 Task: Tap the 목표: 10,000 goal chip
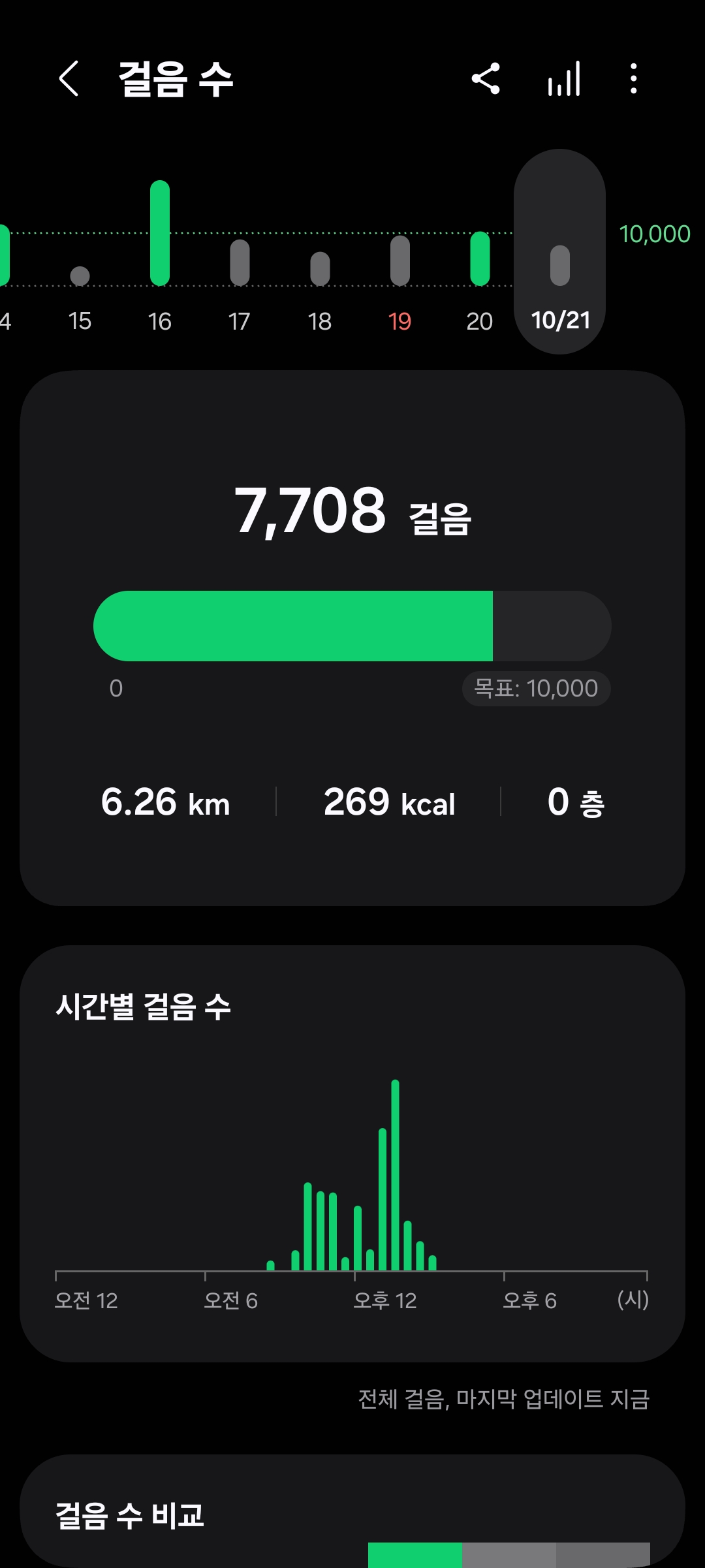(x=536, y=689)
